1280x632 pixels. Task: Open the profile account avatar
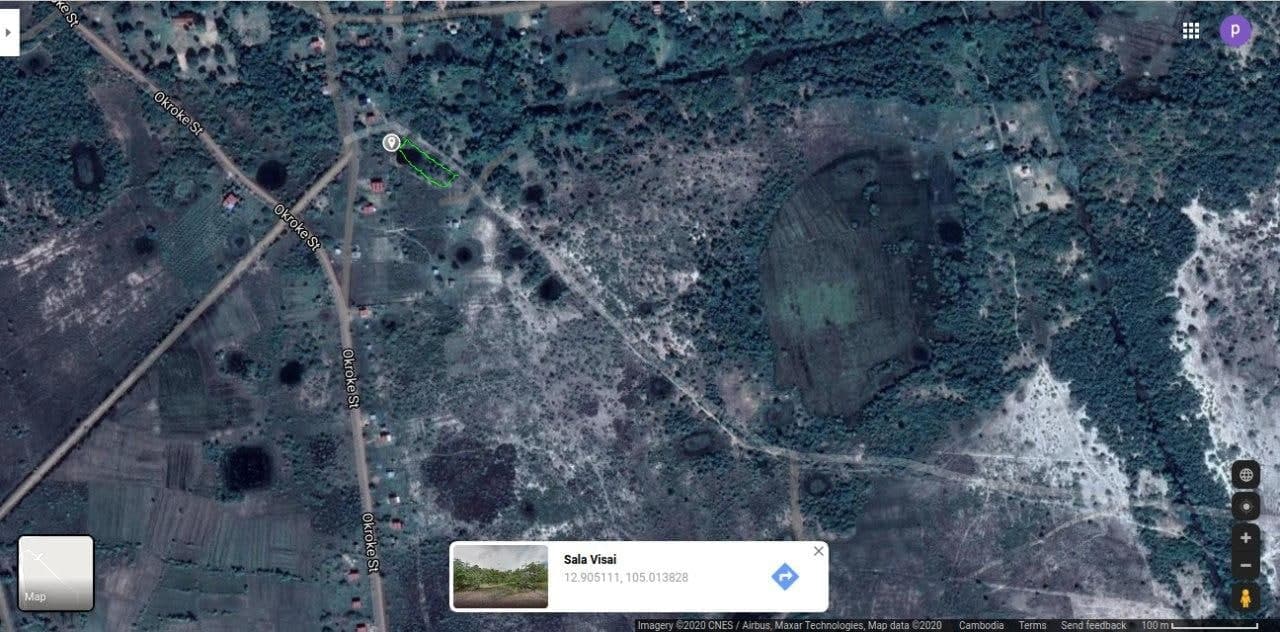[1235, 31]
